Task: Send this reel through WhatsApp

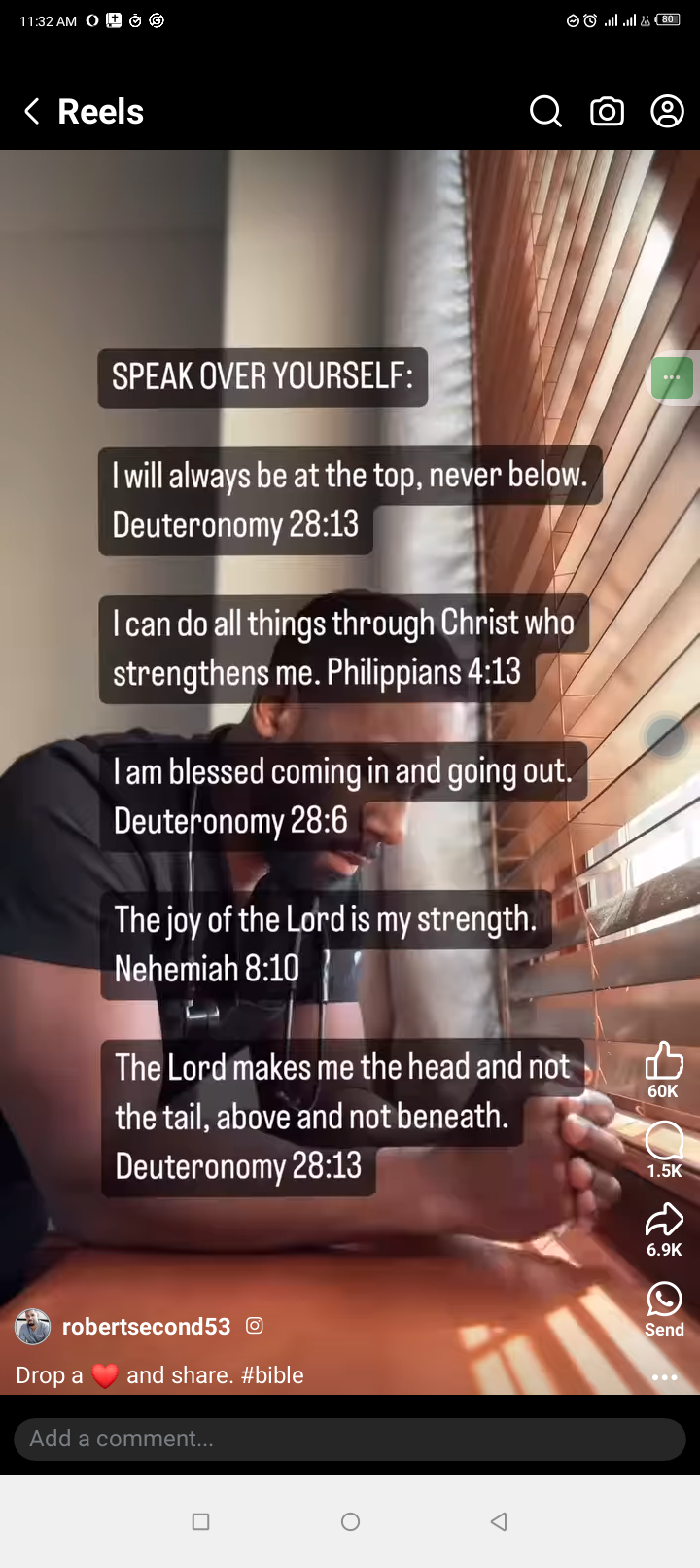Action: [664, 1300]
